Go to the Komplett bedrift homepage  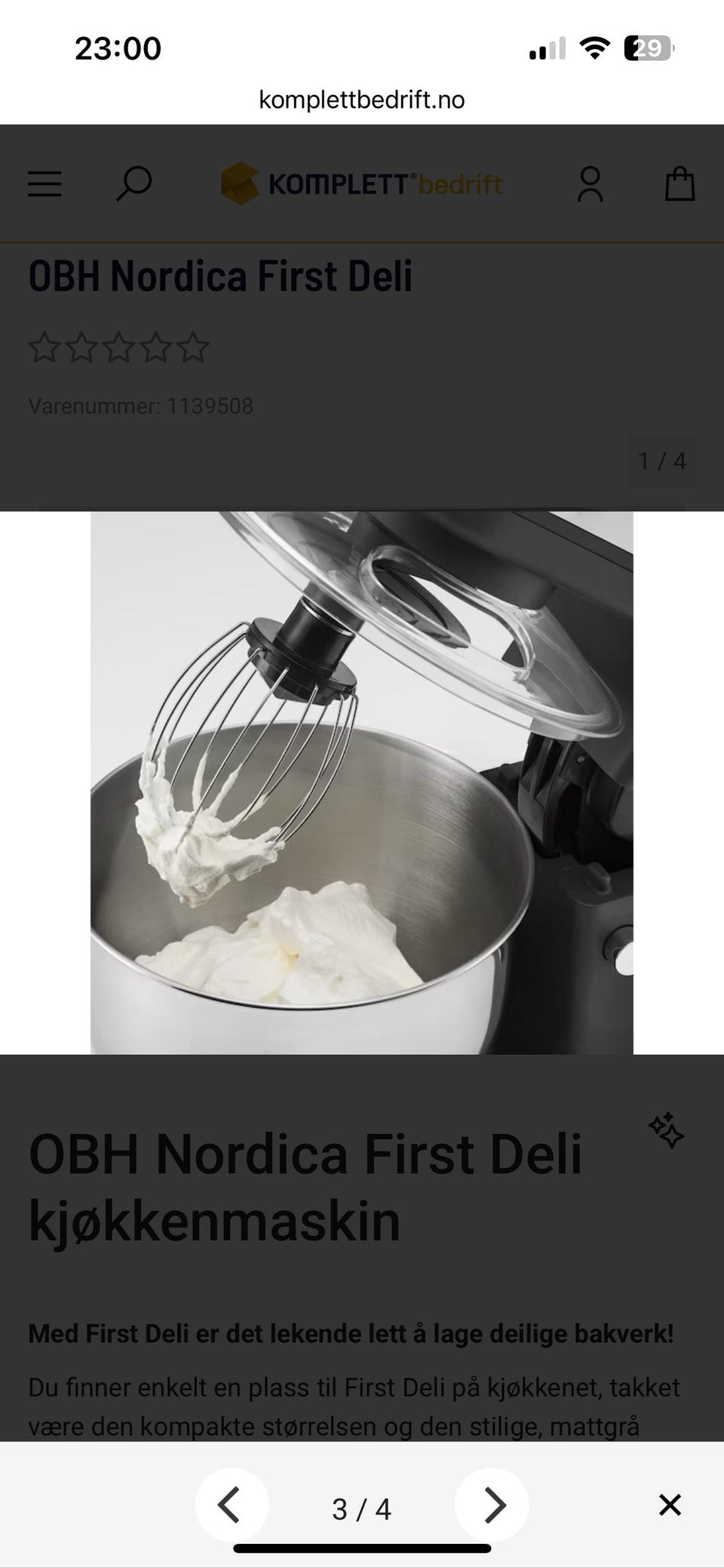point(362,183)
